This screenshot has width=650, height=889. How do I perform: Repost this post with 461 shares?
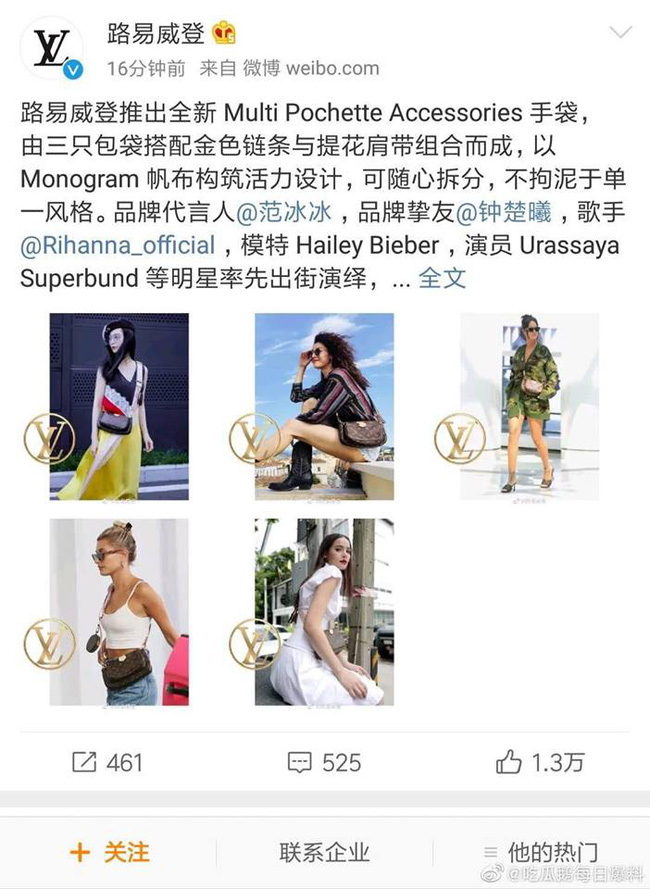click(107, 763)
